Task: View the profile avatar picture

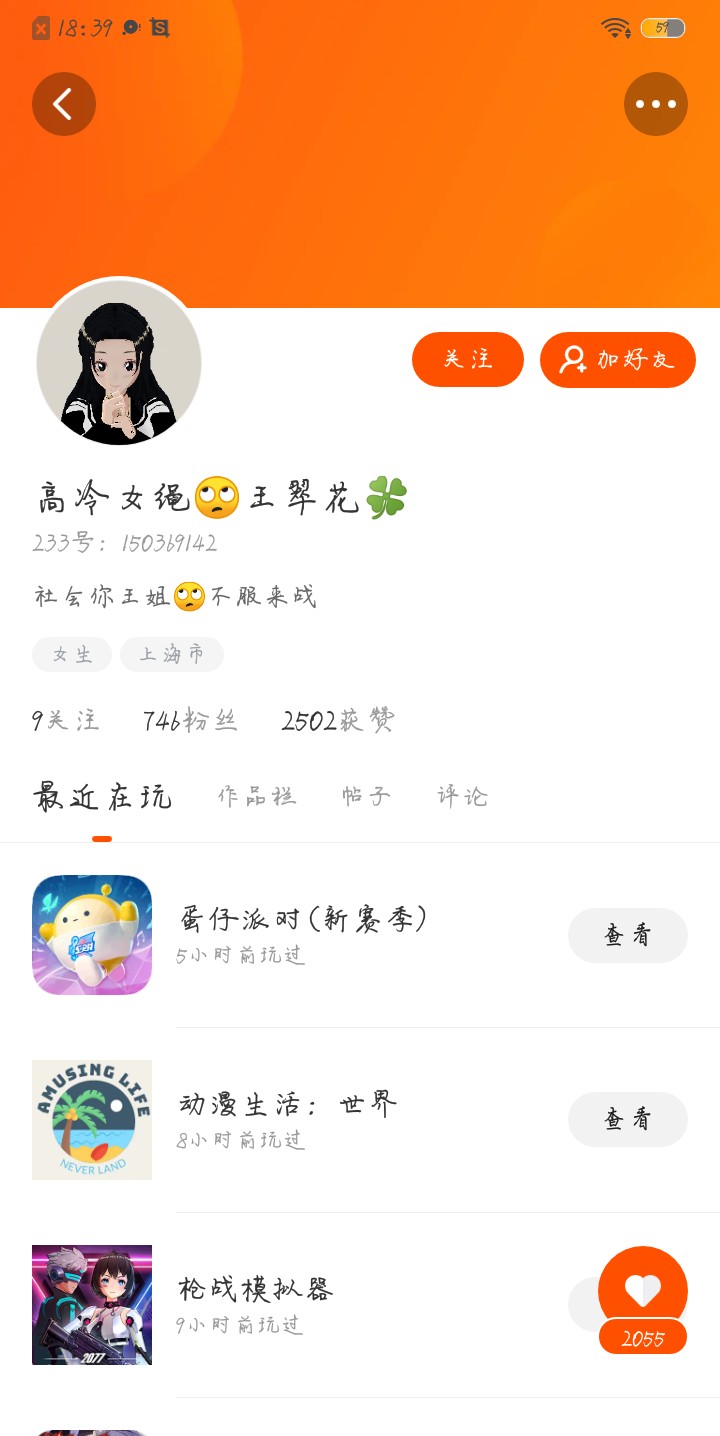Action: 119,362
